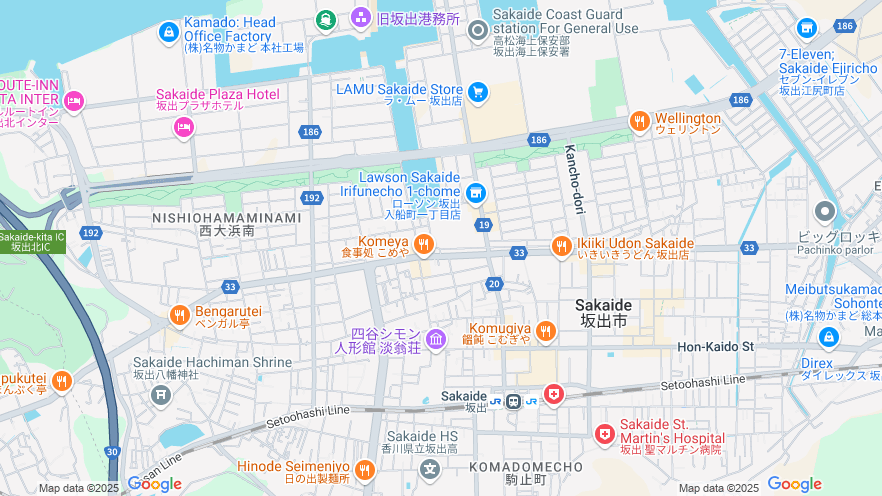Open the Hinode Seimenjyo restaurant pin
This screenshot has width=882, height=496.
(x=364, y=469)
